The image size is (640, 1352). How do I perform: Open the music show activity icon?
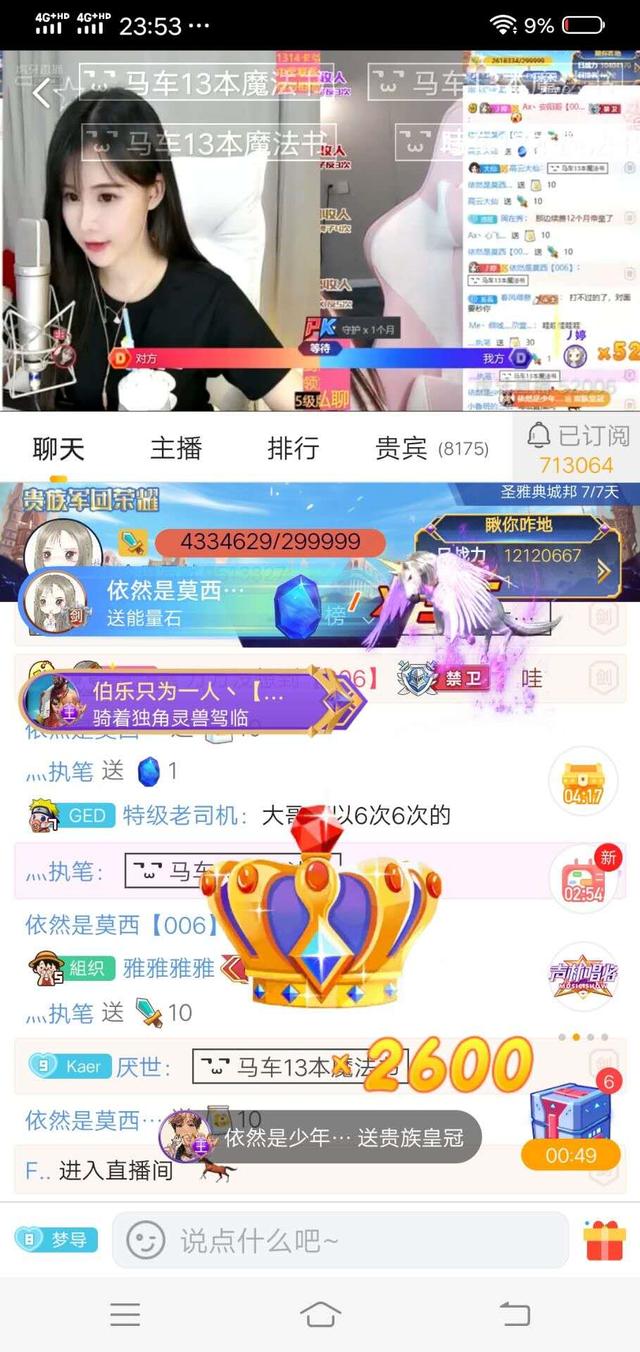tap(584, 975)
